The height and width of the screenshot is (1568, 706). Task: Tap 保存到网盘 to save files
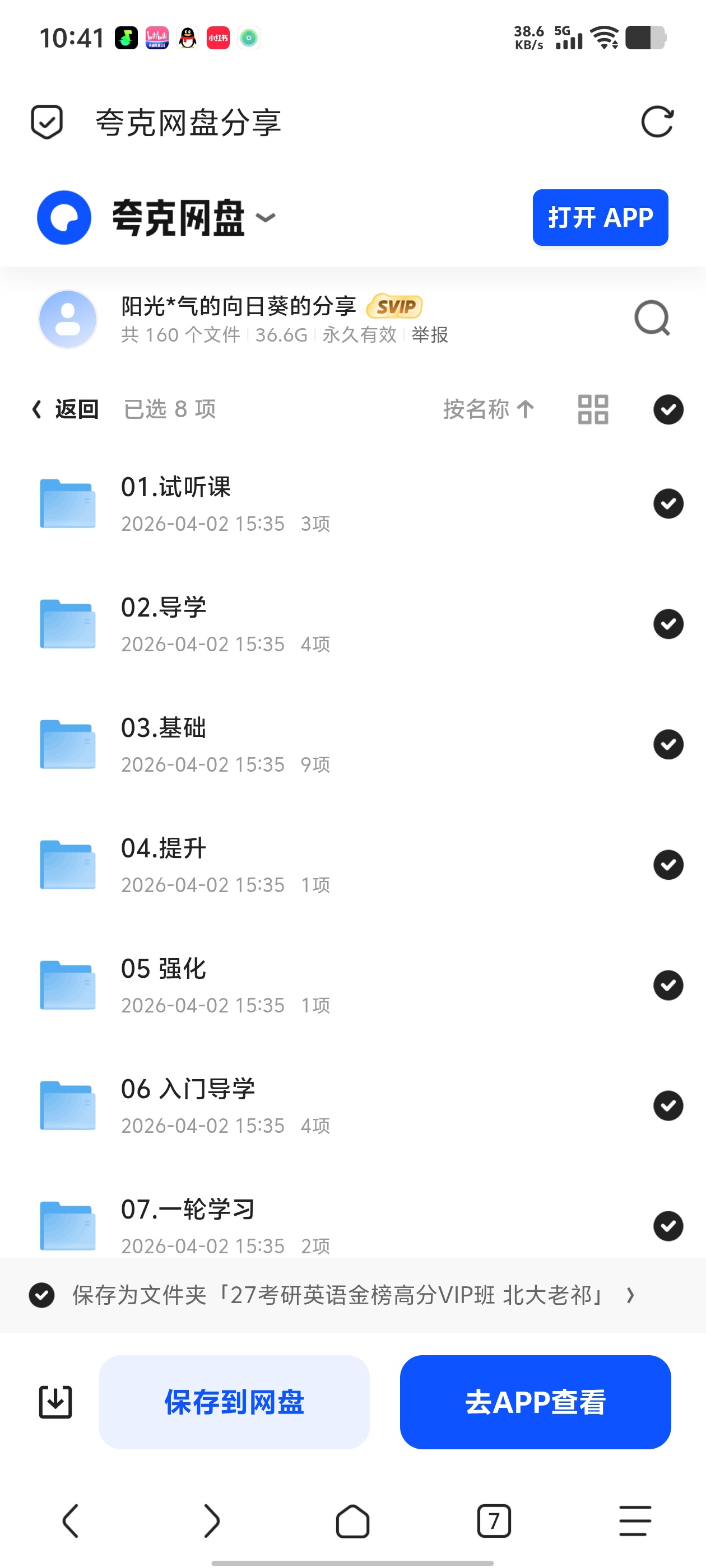pos(234,1402)
